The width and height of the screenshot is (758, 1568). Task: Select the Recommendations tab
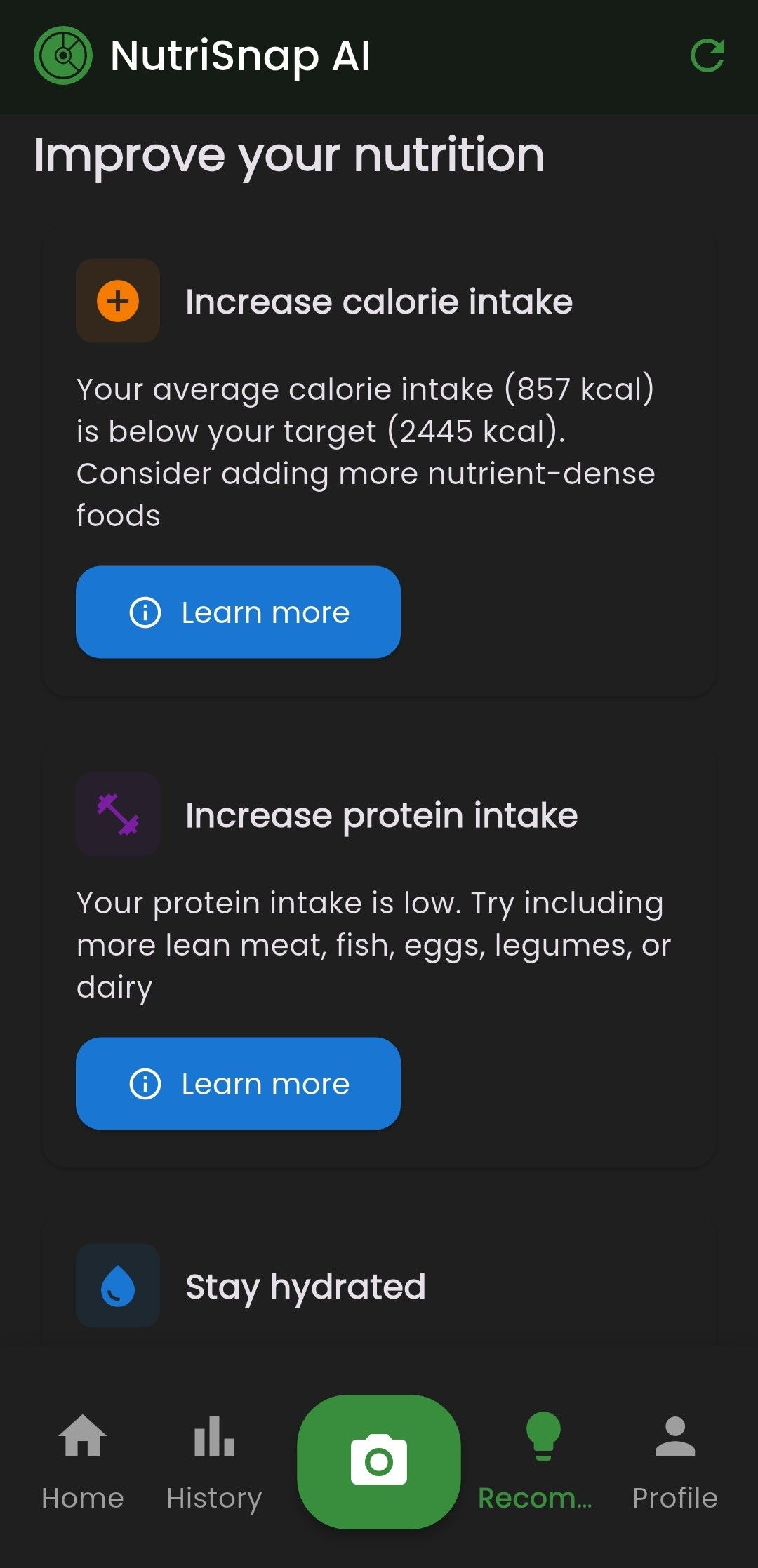(x=536, y=1462)
